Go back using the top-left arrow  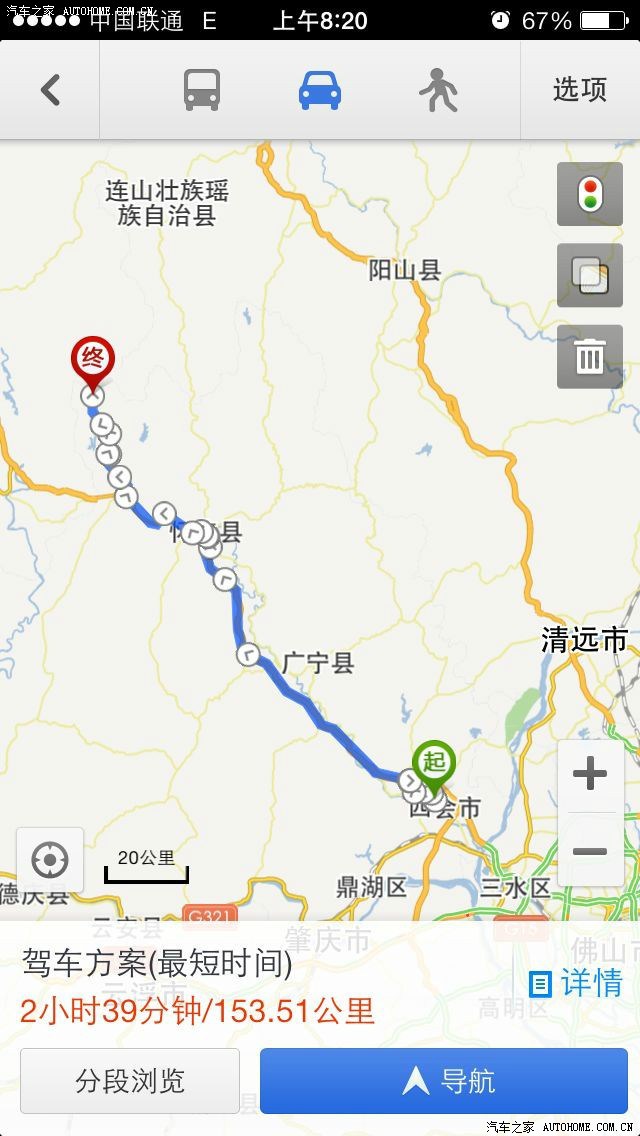click(50, 91)
